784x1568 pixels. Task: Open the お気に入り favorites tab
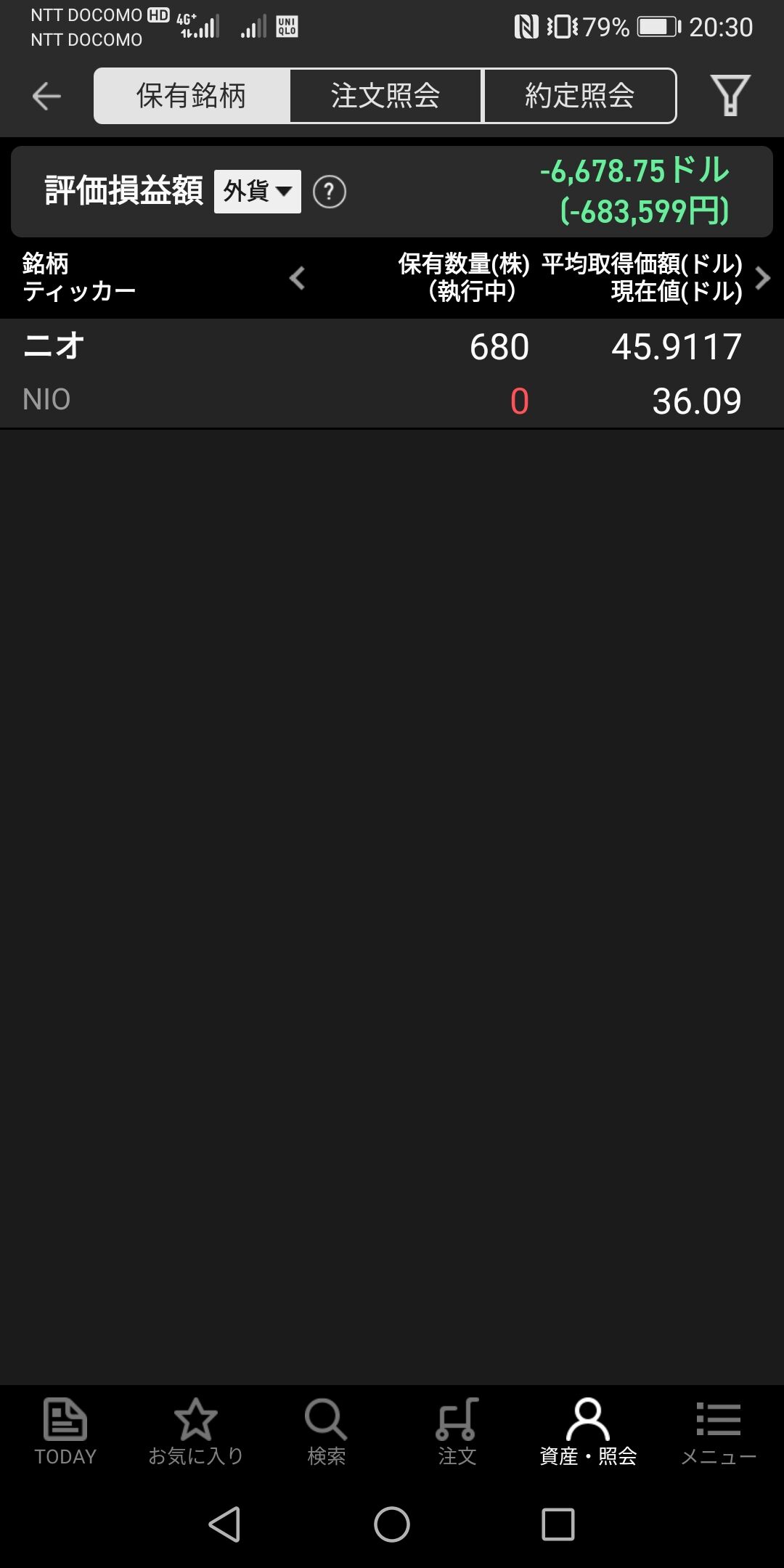tap(196, 1432)
